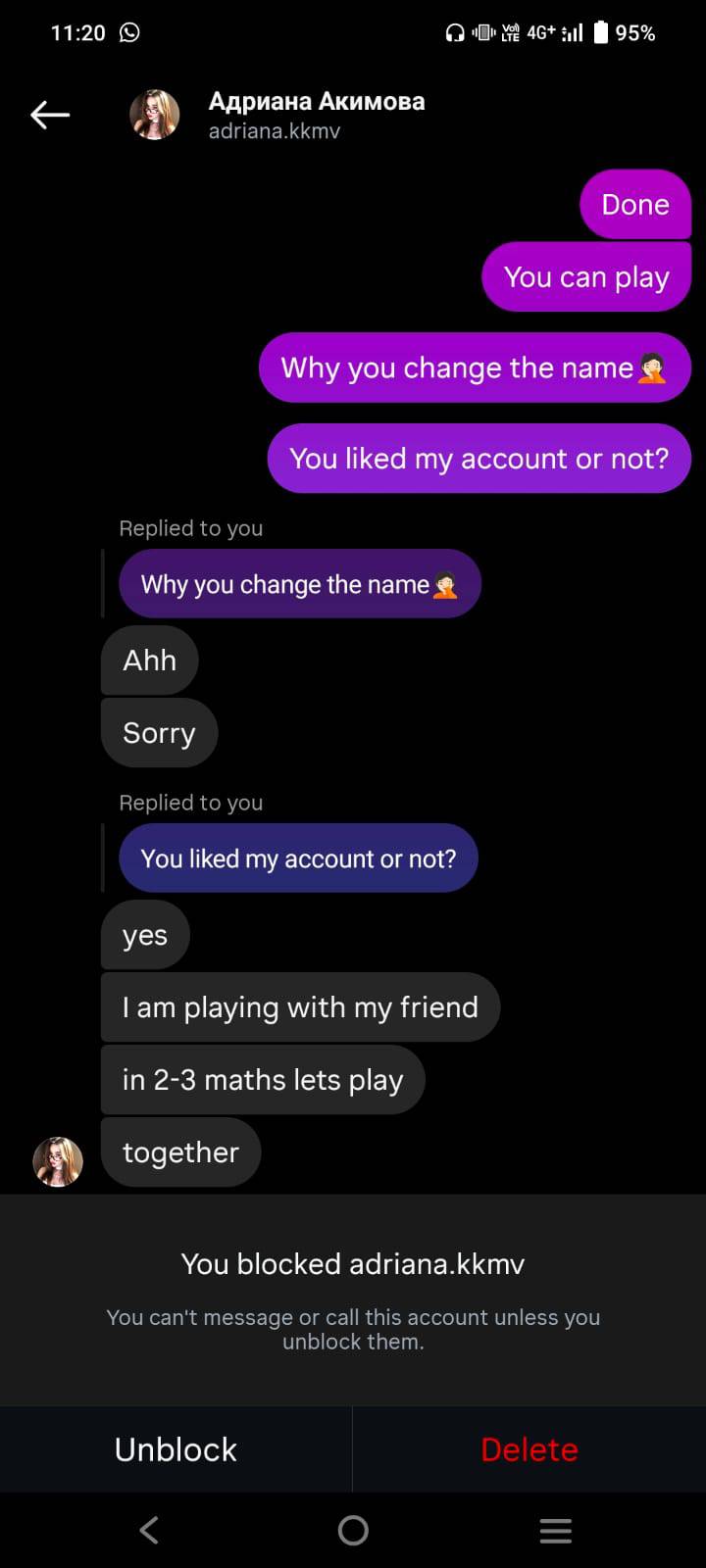Open Адриана Акимова's profile from the header
Viewport: 706px width, 1568px height.
click(316, 114)
